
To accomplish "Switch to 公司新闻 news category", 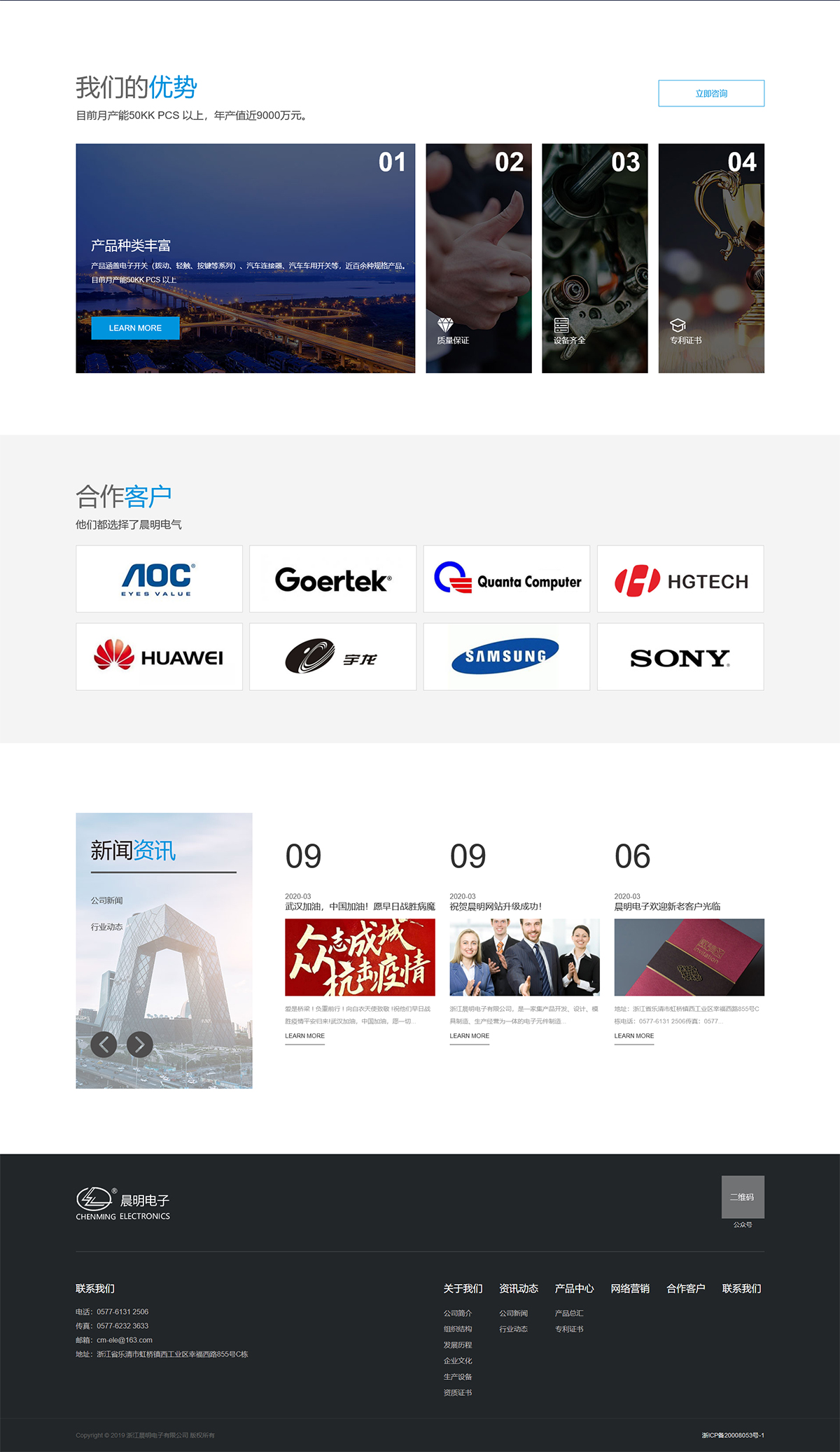I will click(106, 900).
